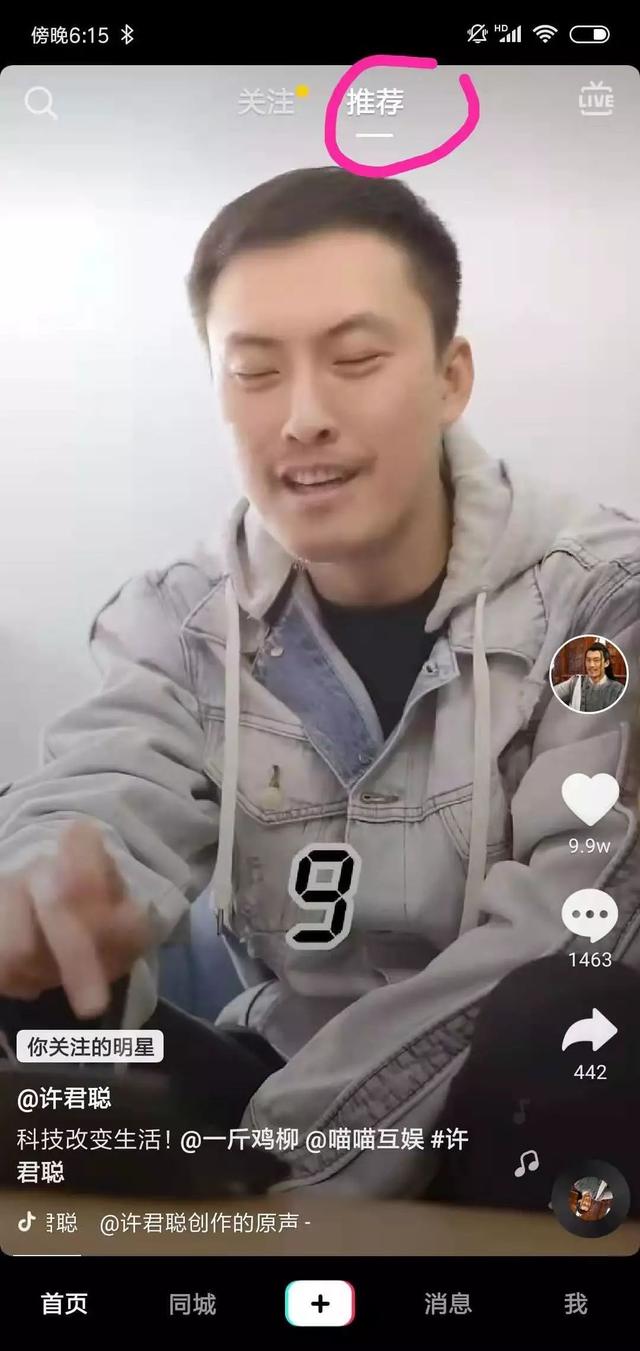Image resolution: width=640 pixels, height=1351 pixels.
Task: Share this video via arrow icon
Action: (590, 1031)
